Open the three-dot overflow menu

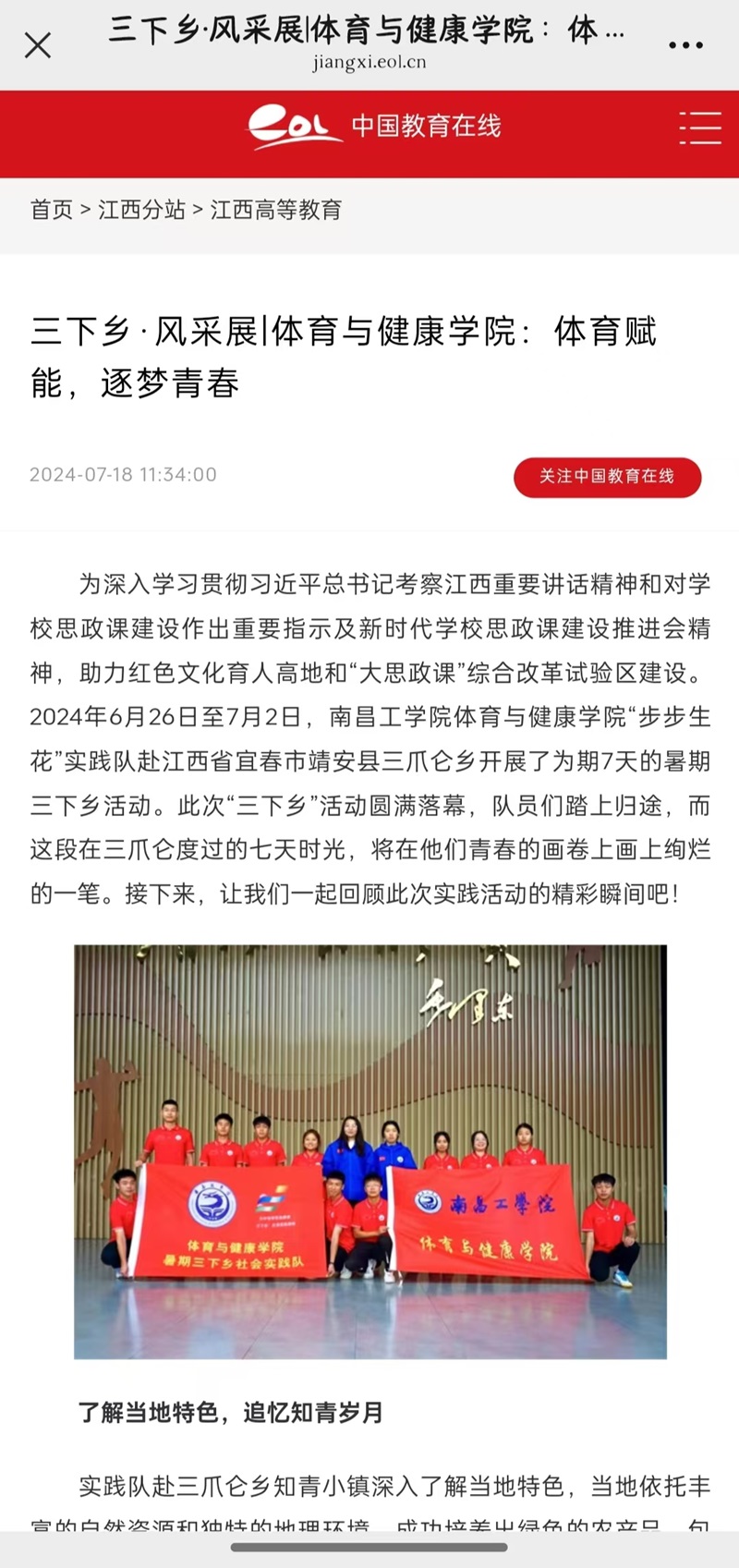[685, 44]
